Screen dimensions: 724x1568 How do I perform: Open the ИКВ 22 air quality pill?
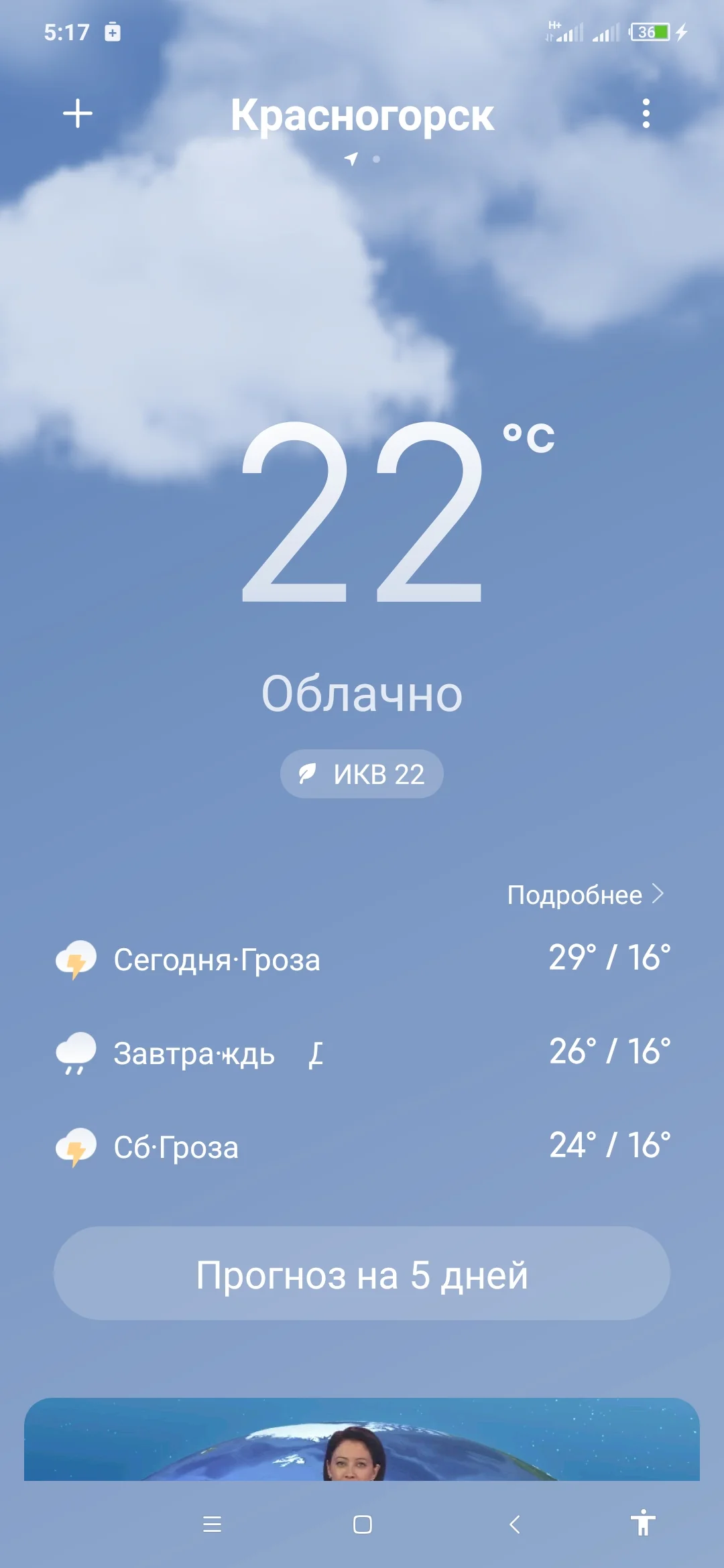click(361, 773)
